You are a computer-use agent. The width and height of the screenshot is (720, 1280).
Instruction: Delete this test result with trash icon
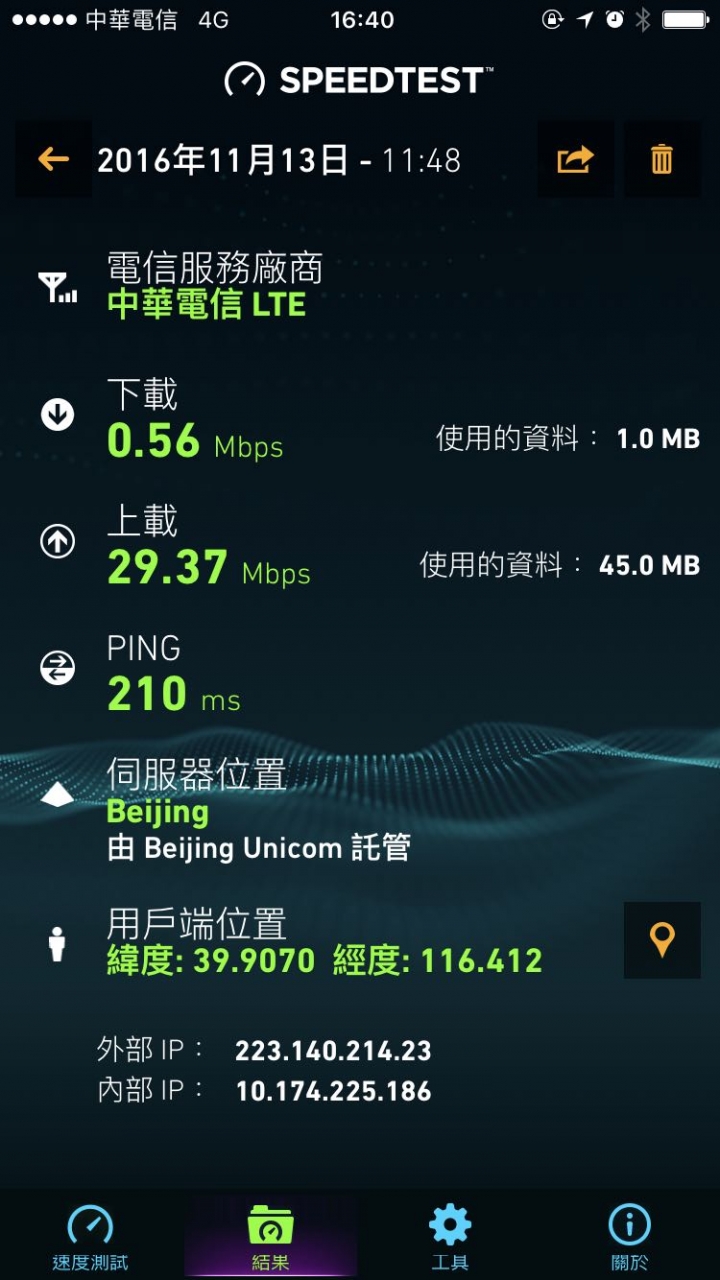[x=662, y=159]
